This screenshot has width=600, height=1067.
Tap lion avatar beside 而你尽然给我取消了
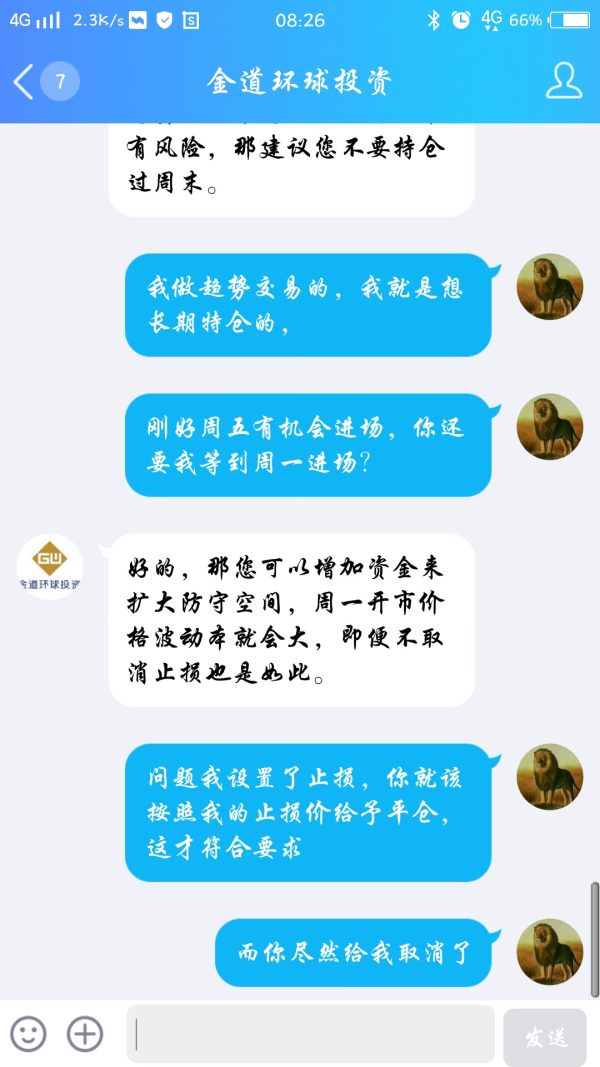(549, 951)
